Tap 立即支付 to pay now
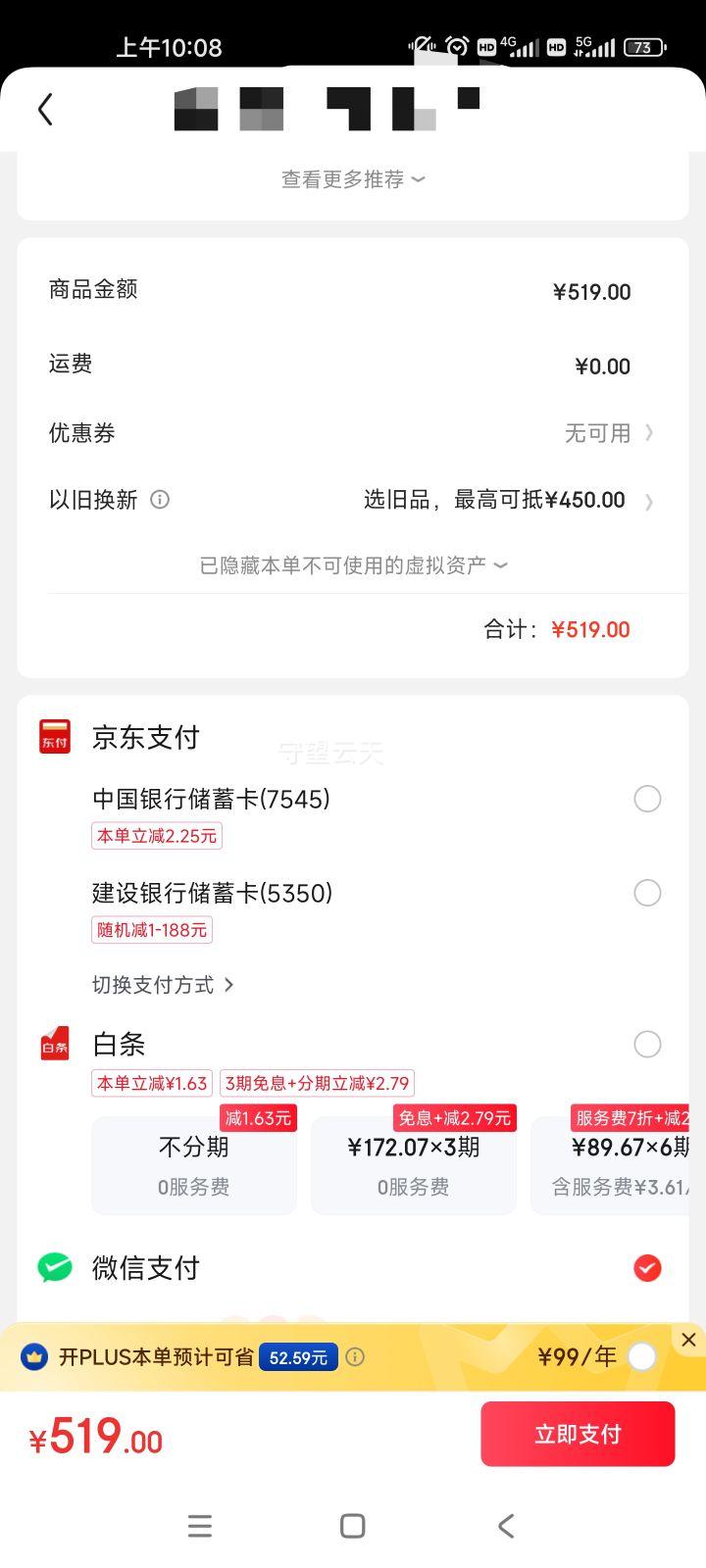This screenshot has height=1568, width=706. coord(578,1434)
